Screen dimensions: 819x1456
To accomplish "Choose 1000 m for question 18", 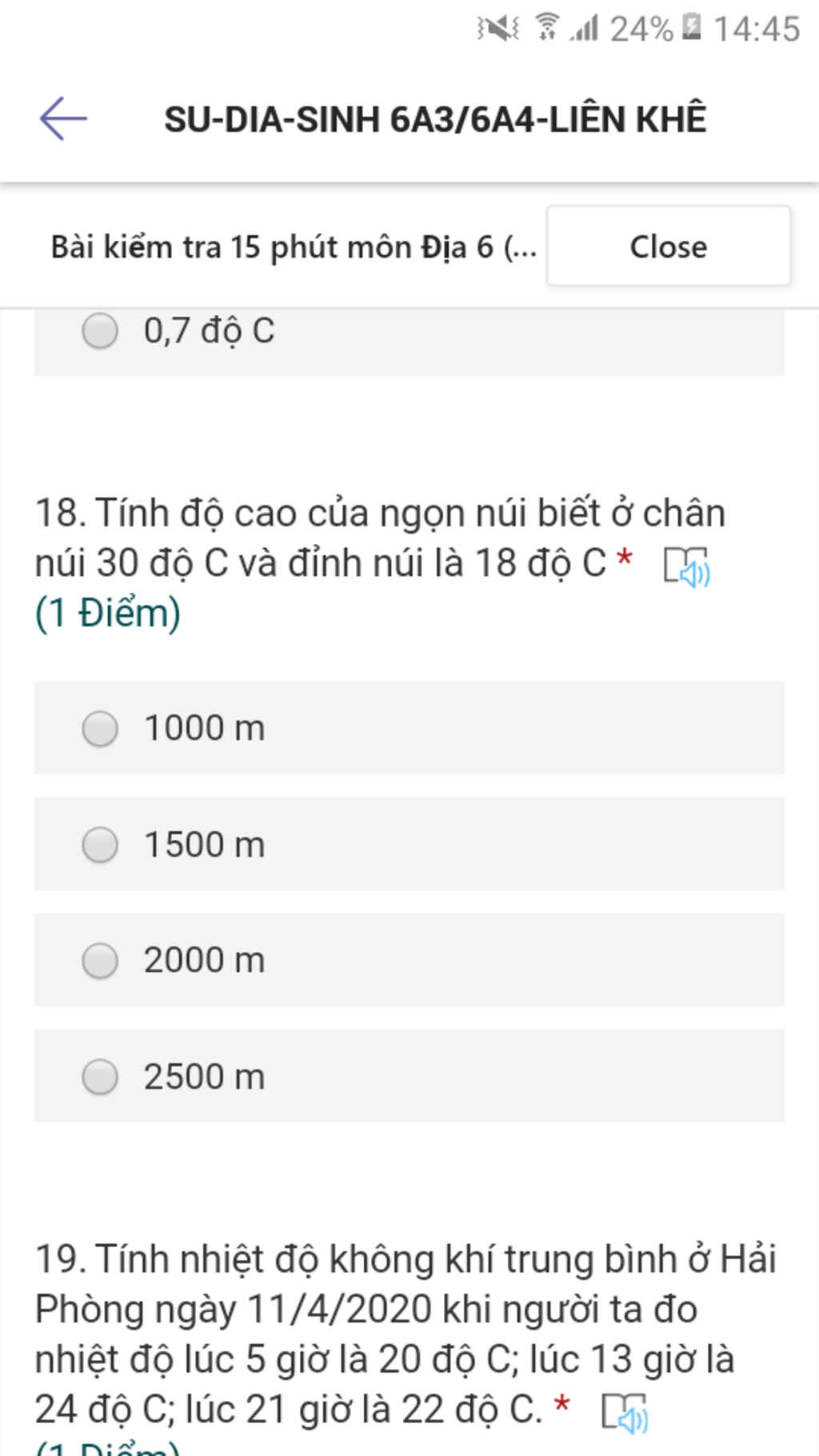I will (101, 729).
